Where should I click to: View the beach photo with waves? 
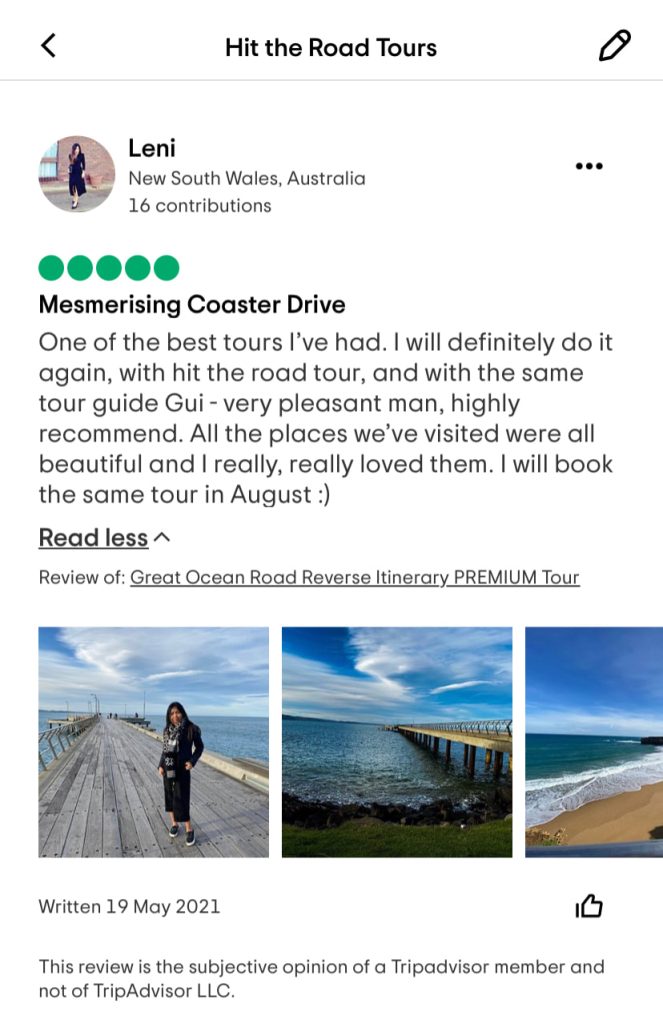coord(594,742)
